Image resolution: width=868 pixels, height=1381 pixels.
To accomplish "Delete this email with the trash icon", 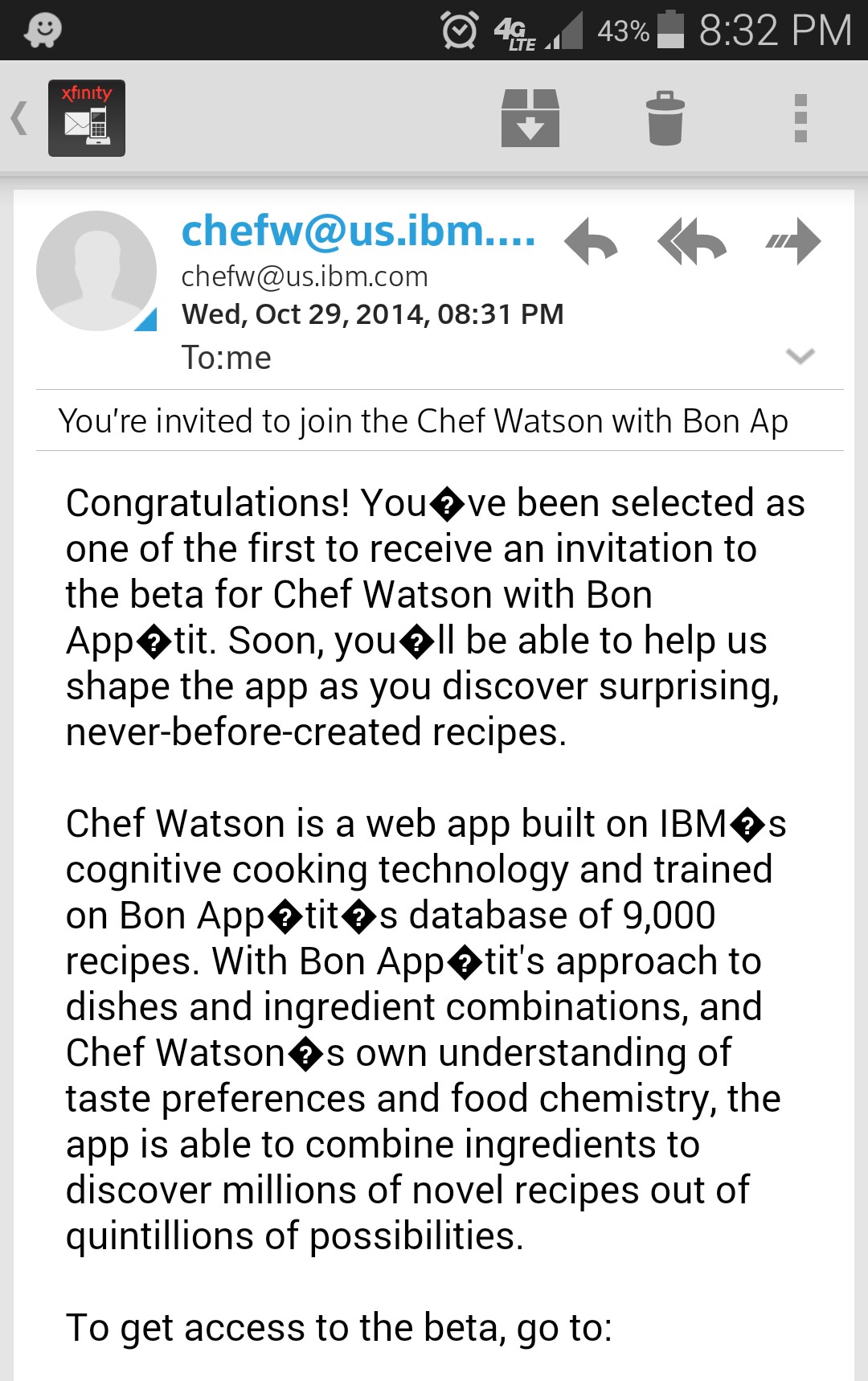I will pos(665,119).
